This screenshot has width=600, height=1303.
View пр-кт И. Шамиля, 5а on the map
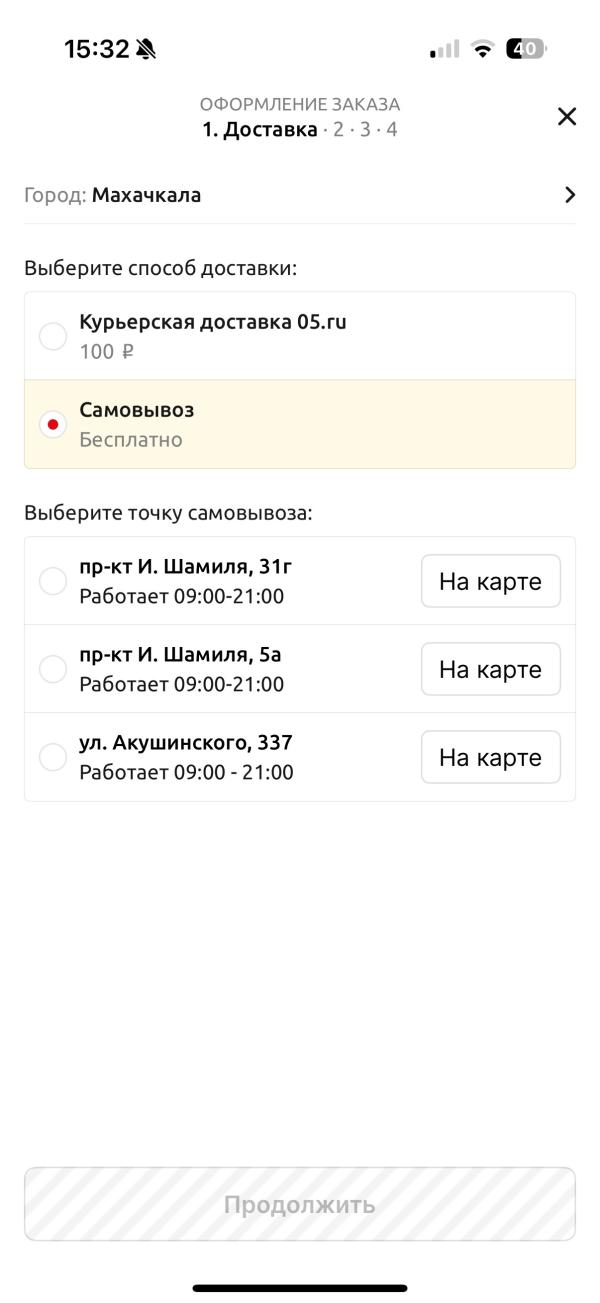(x=490, y=669)
